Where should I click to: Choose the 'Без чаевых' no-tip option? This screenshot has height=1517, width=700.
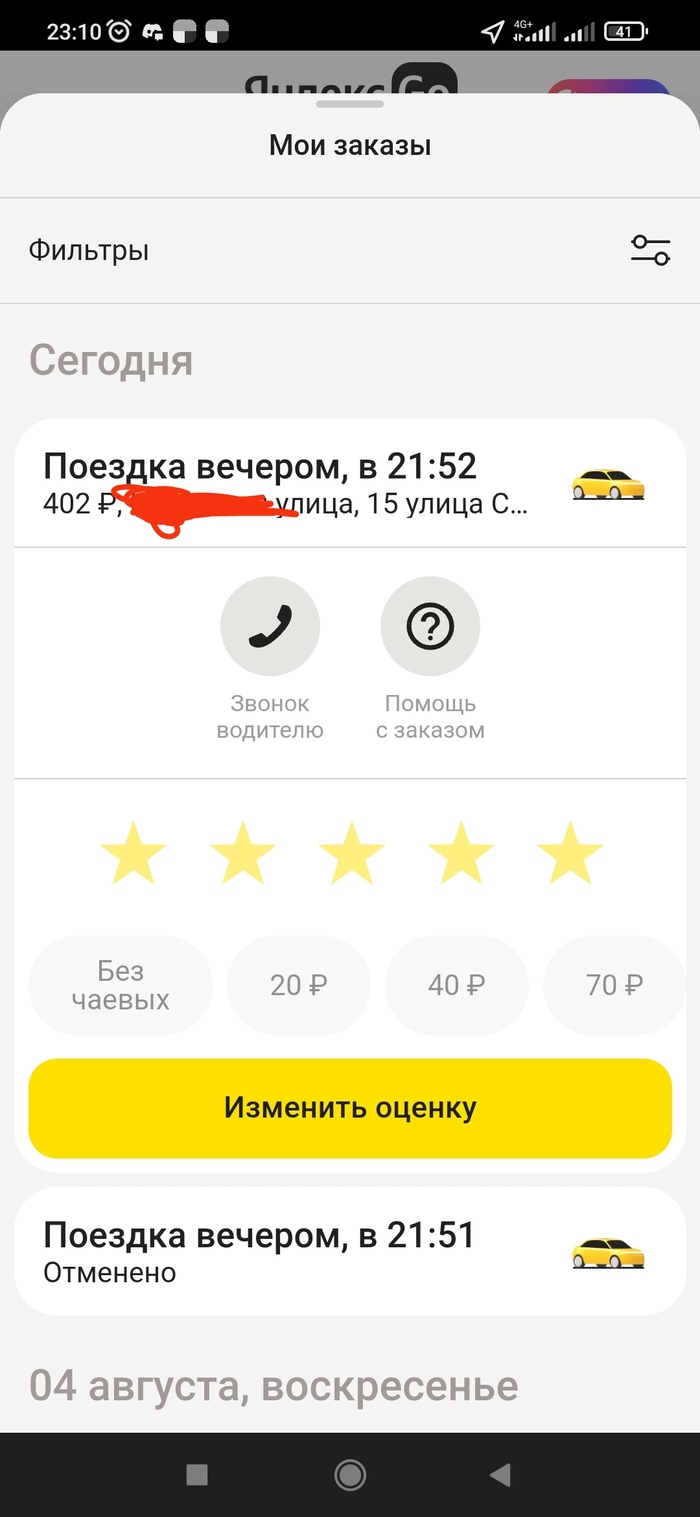point(121,985)
